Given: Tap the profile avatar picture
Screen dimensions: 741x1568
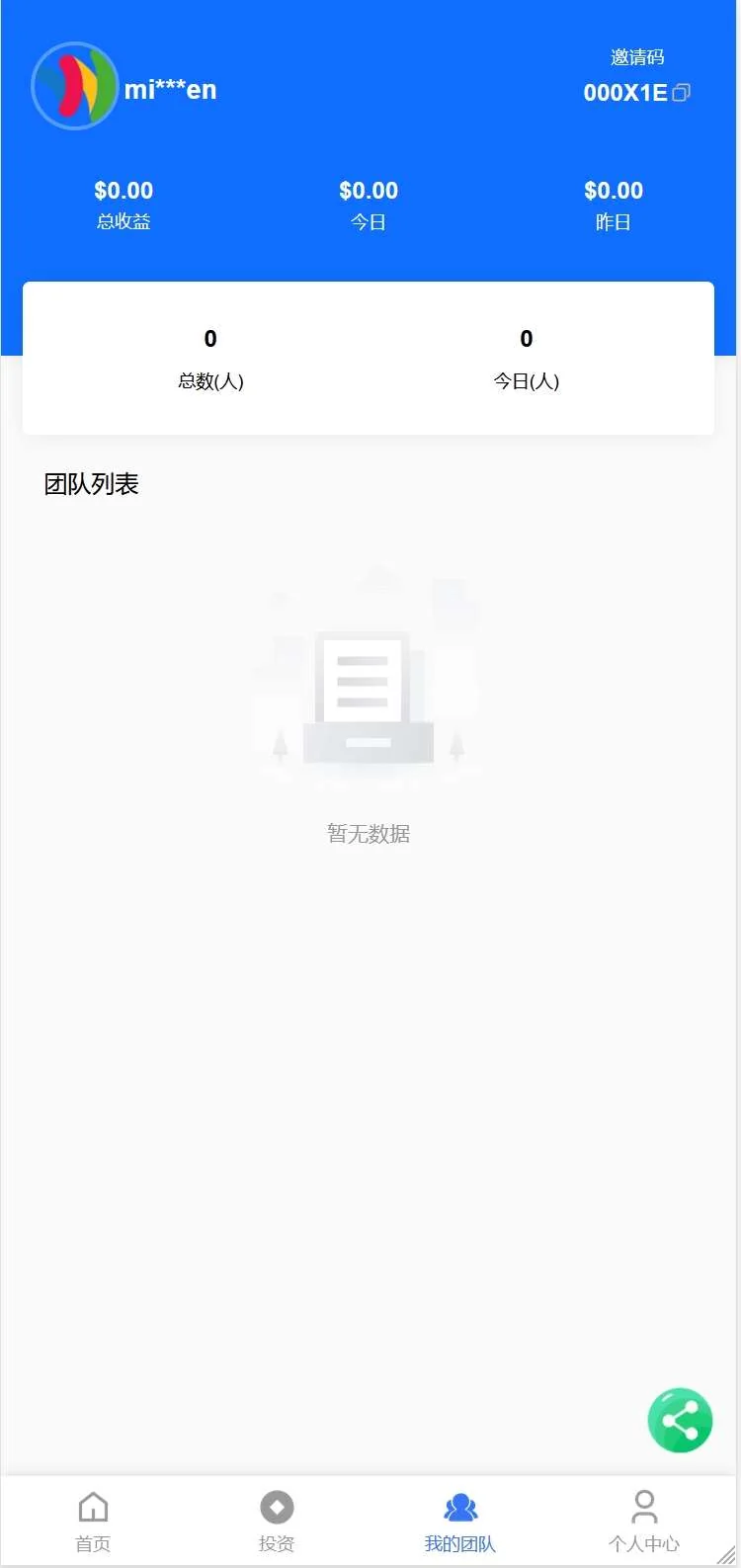Looking at the screenshot, I should click(x=75, y=86).
